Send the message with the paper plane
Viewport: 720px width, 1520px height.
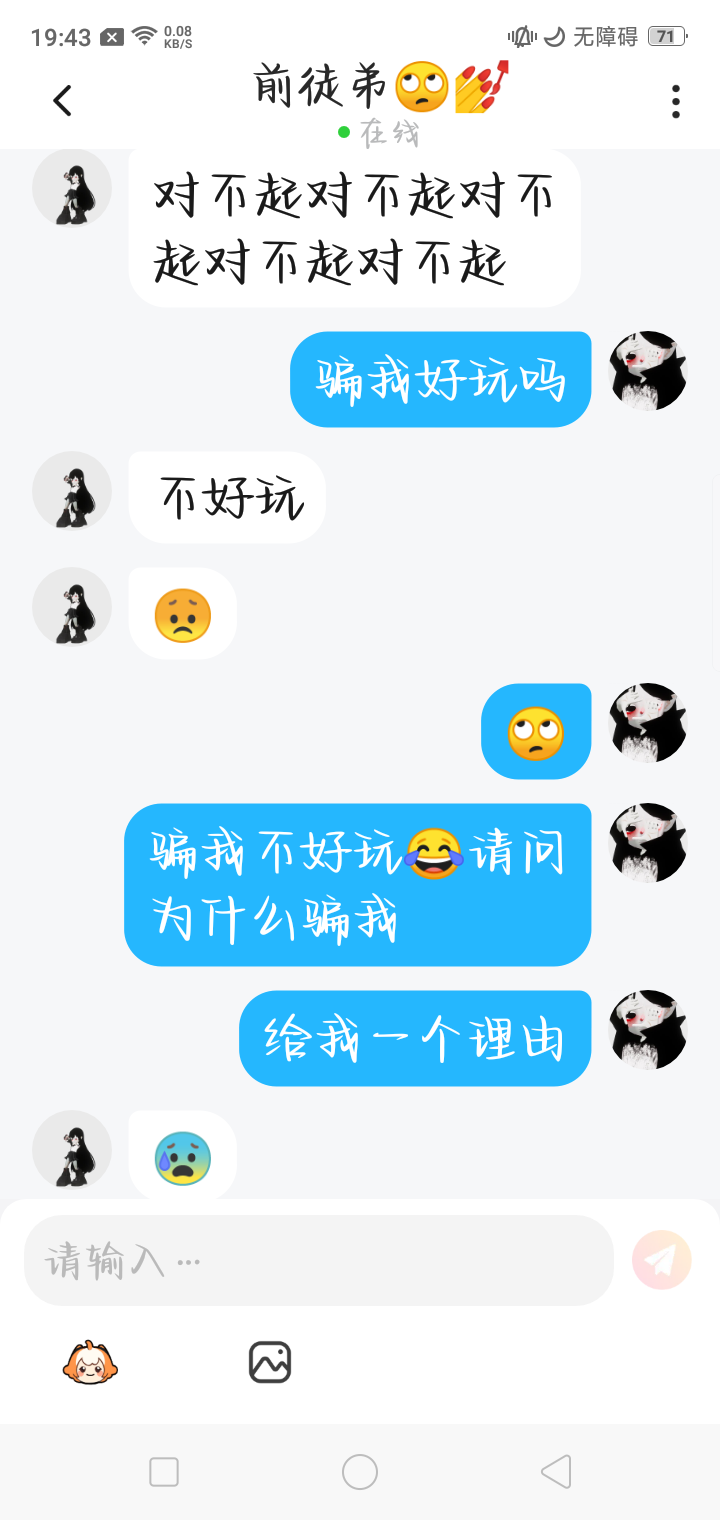[x=661, y=1260]
